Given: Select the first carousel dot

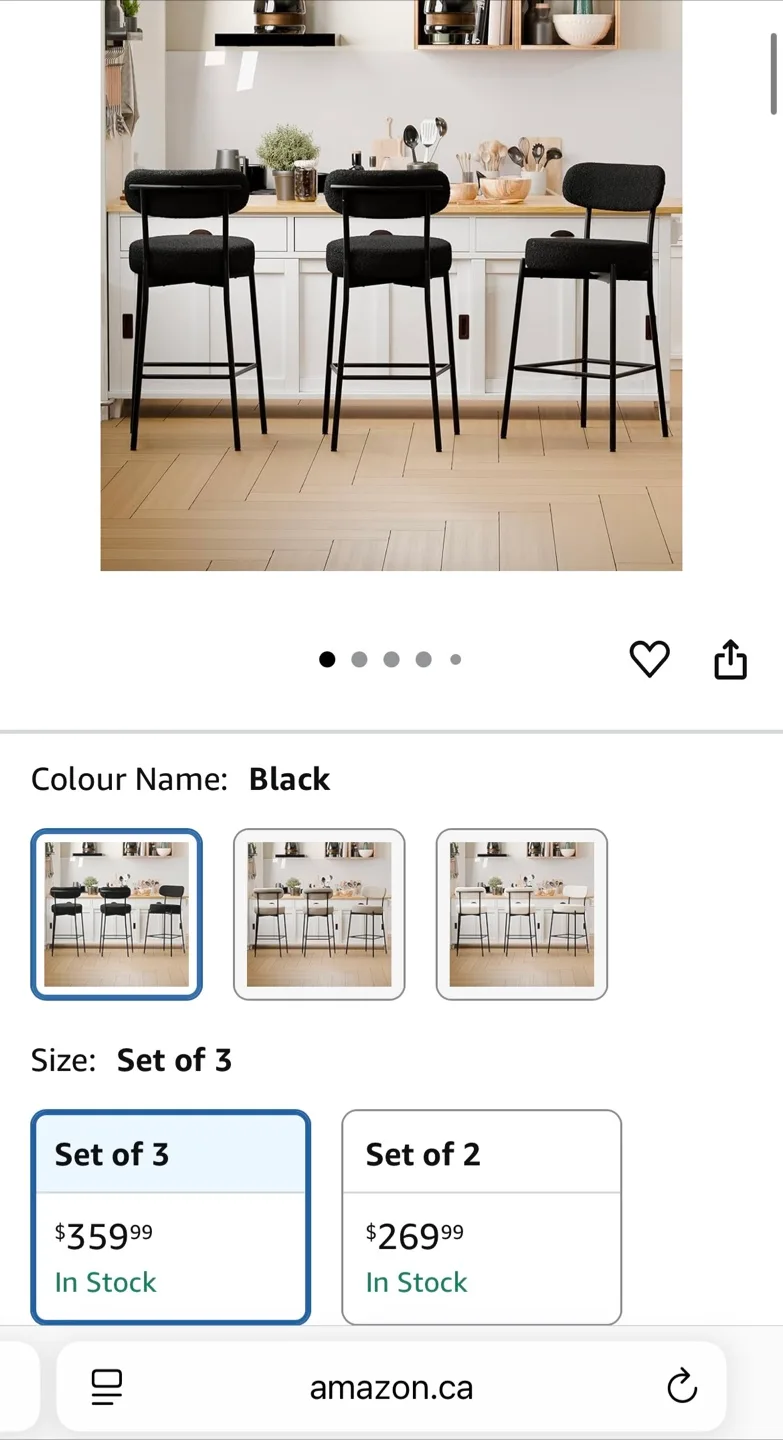Looking at the screenshot, I should 327,659.
